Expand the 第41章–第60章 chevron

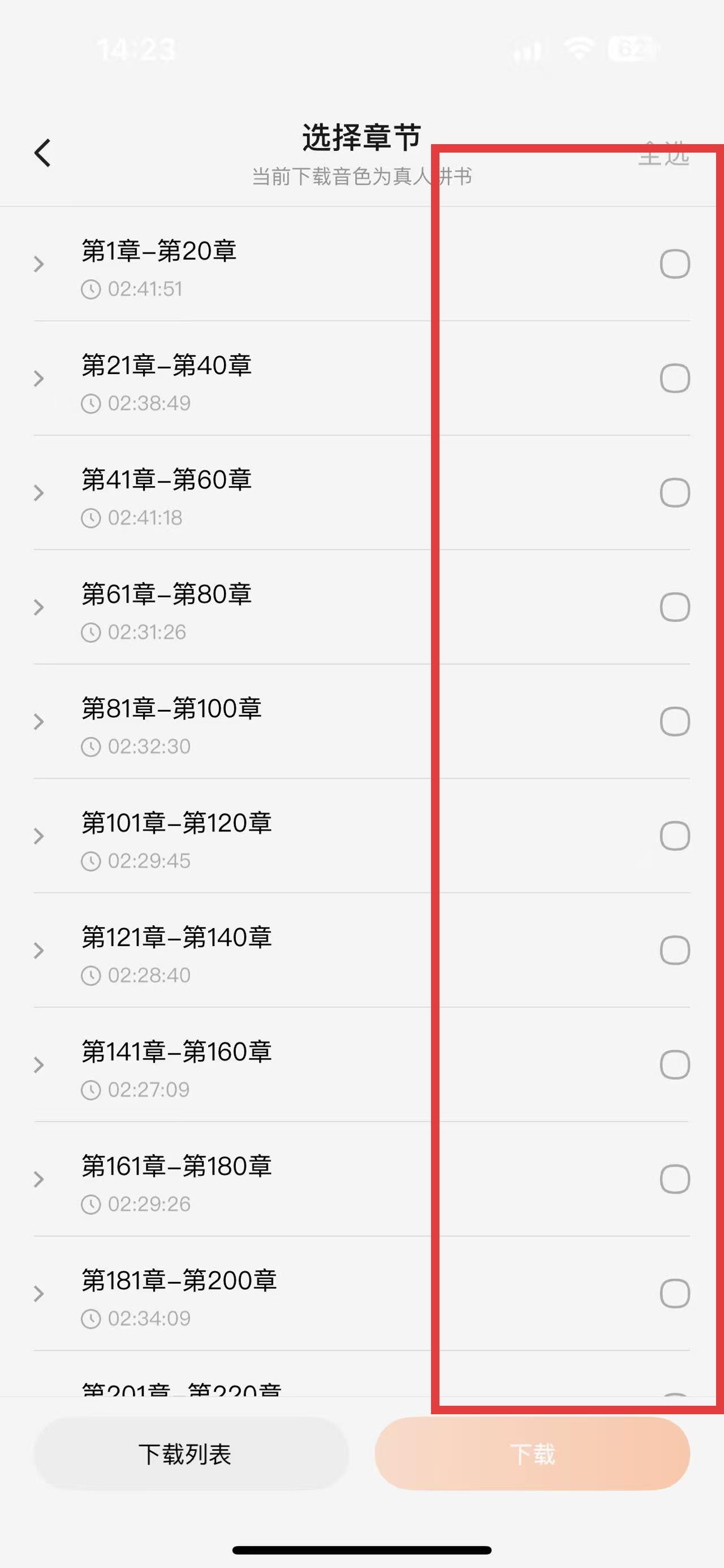pyautogui.click(x=39, y=493)
